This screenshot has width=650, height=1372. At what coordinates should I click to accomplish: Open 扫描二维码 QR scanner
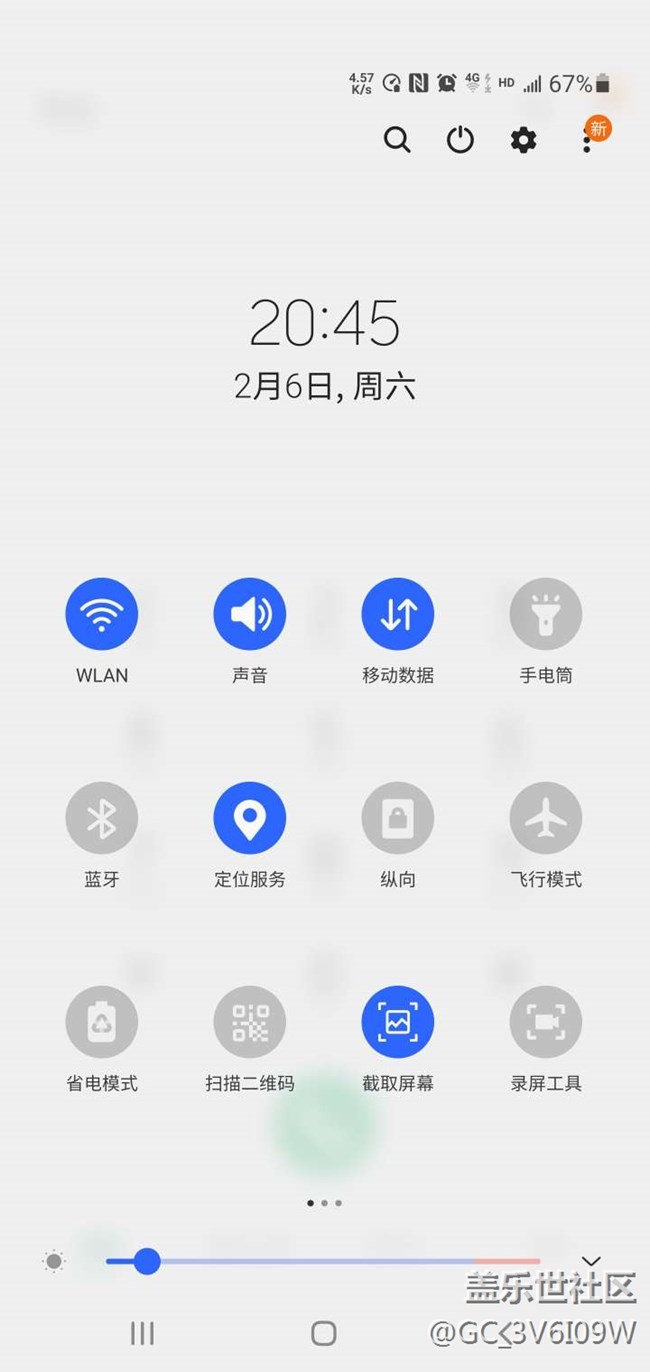click(250, 1022)
